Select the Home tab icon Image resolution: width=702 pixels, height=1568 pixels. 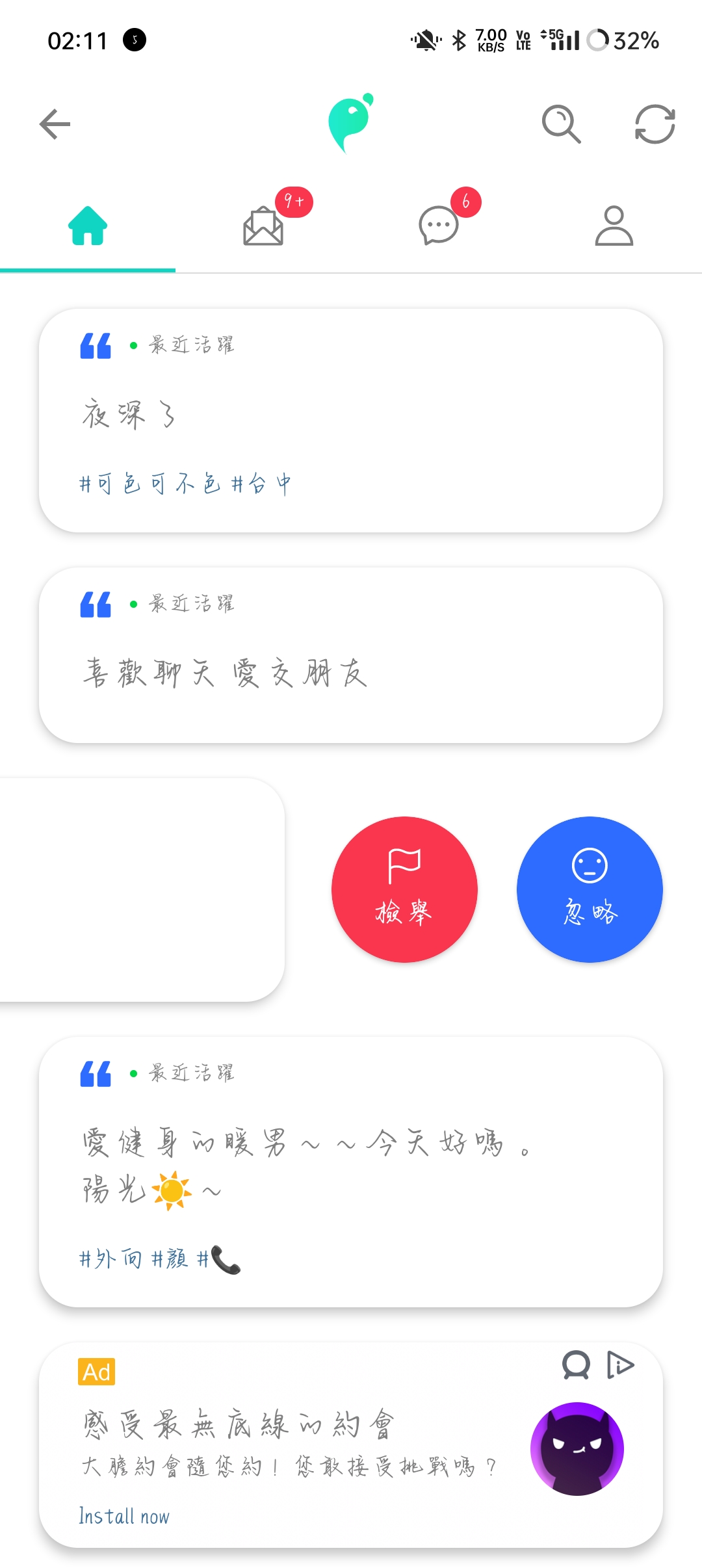point(88,228)
